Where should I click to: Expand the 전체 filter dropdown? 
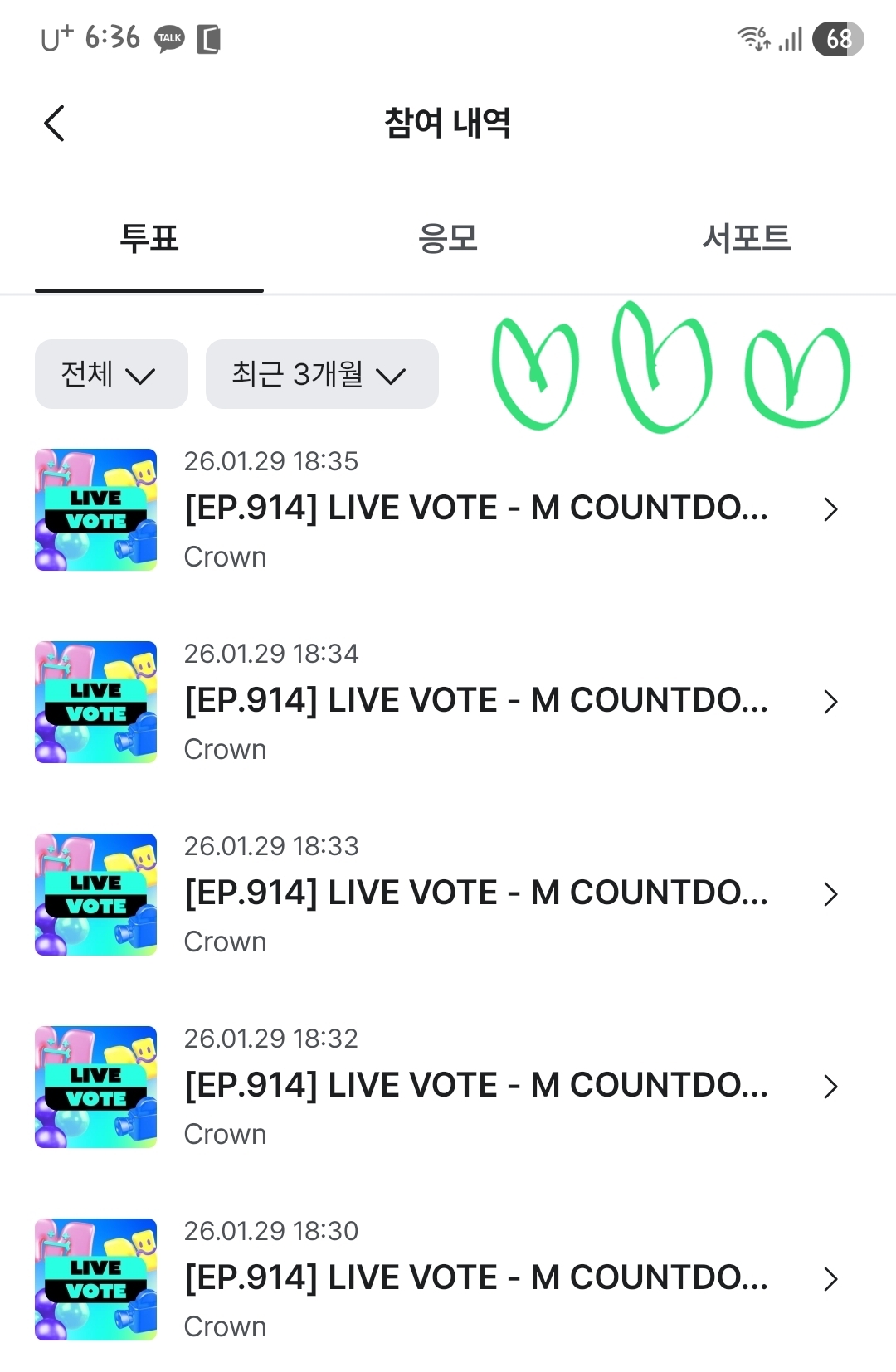tap(111, 374)
